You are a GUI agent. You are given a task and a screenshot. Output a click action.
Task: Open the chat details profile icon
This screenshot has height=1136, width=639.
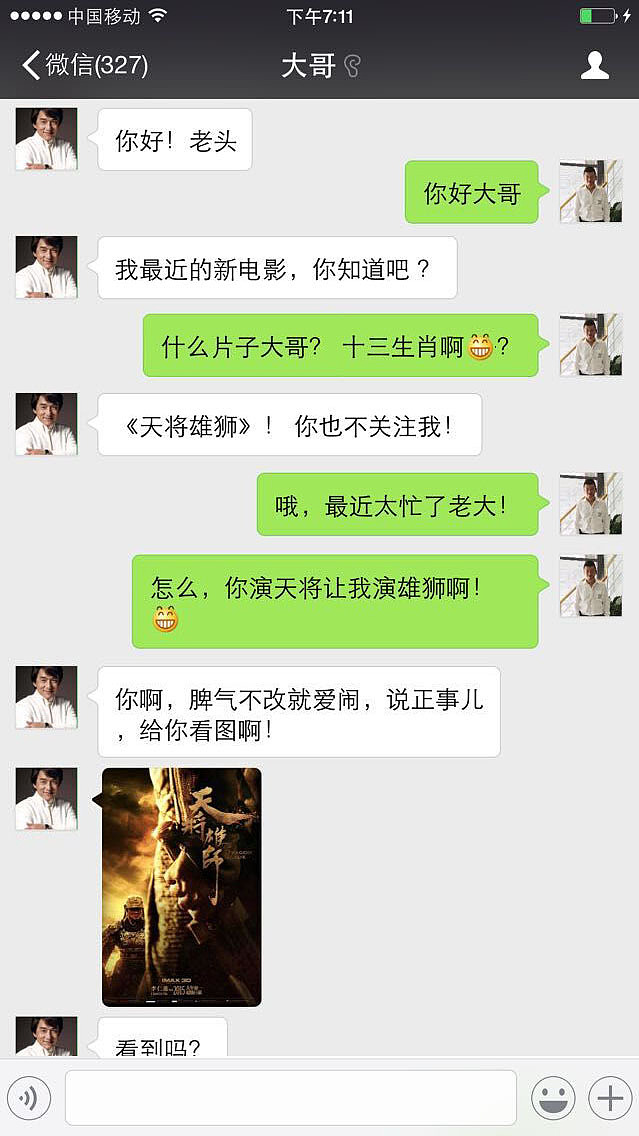pyautogui.click(x=595, y=66)
